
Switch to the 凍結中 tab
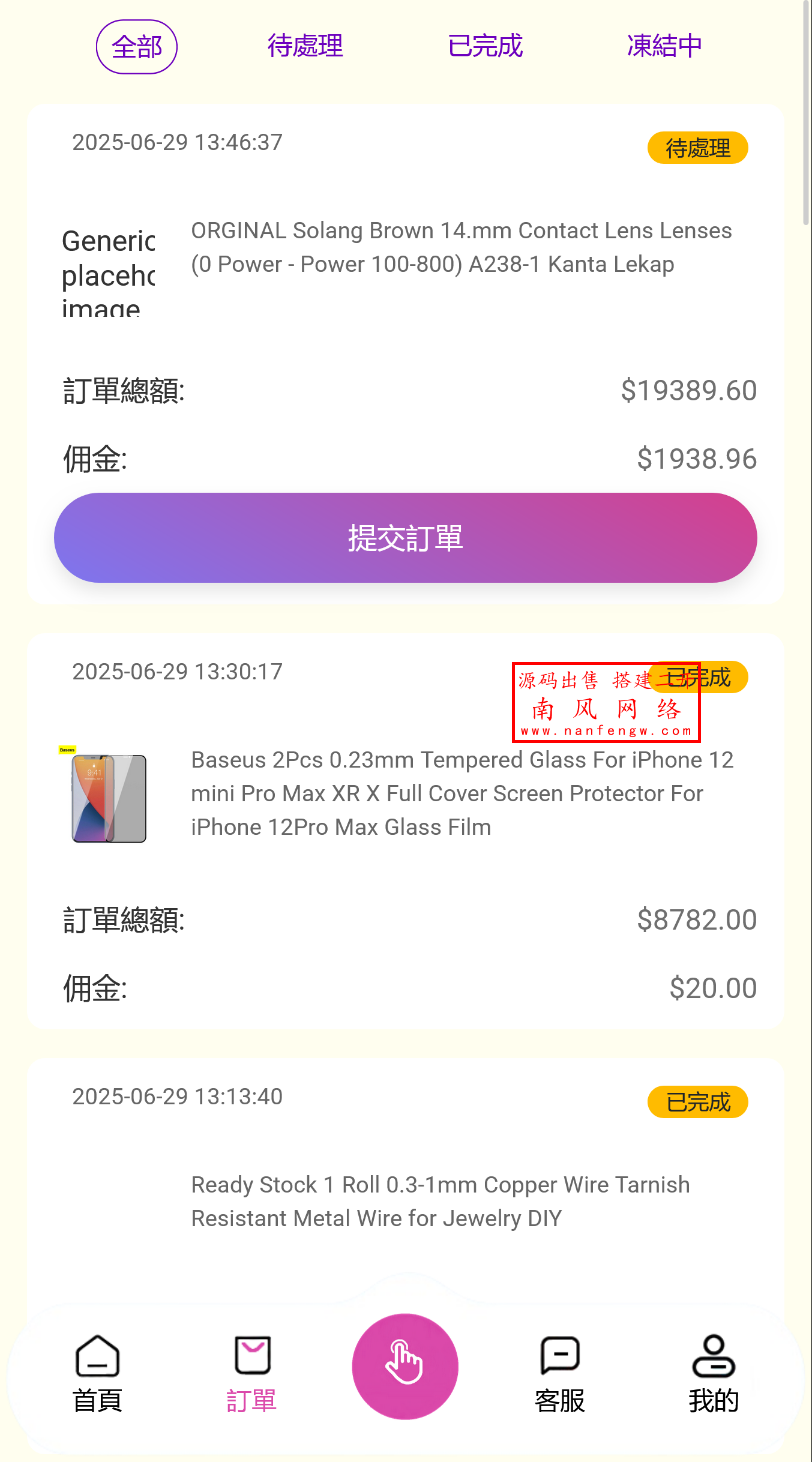[x=663, y=46]
